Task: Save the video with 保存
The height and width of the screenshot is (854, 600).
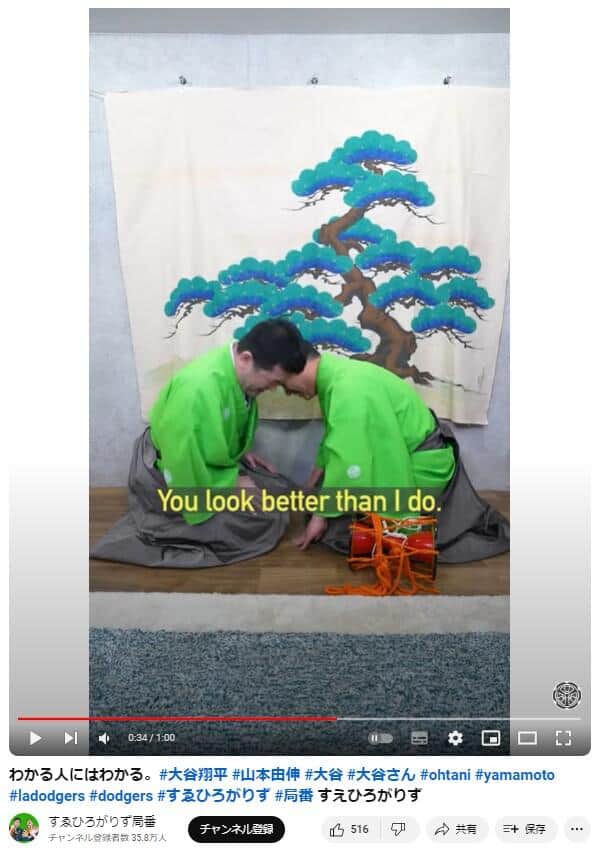Action: tap(525, 829)
